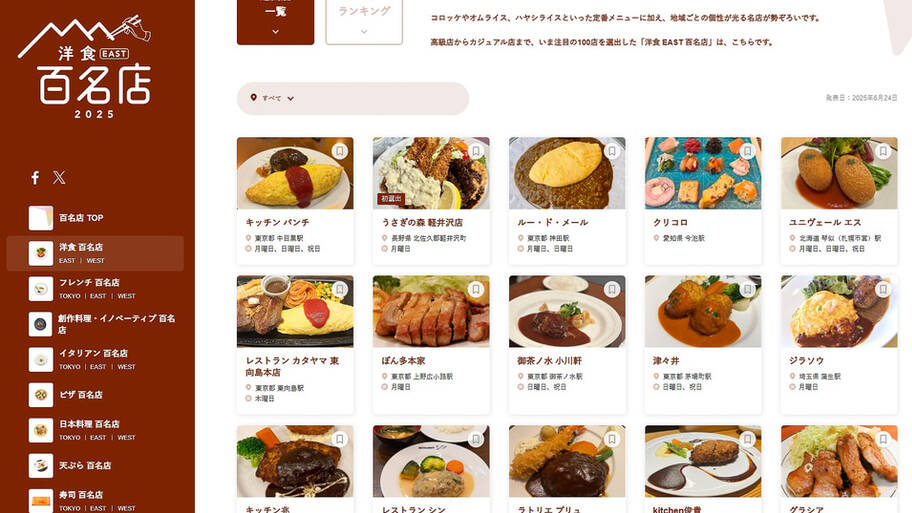912x513 pixels.
Task: Open the ルー・ド・メール restaurant card
Action: point(566,222)
